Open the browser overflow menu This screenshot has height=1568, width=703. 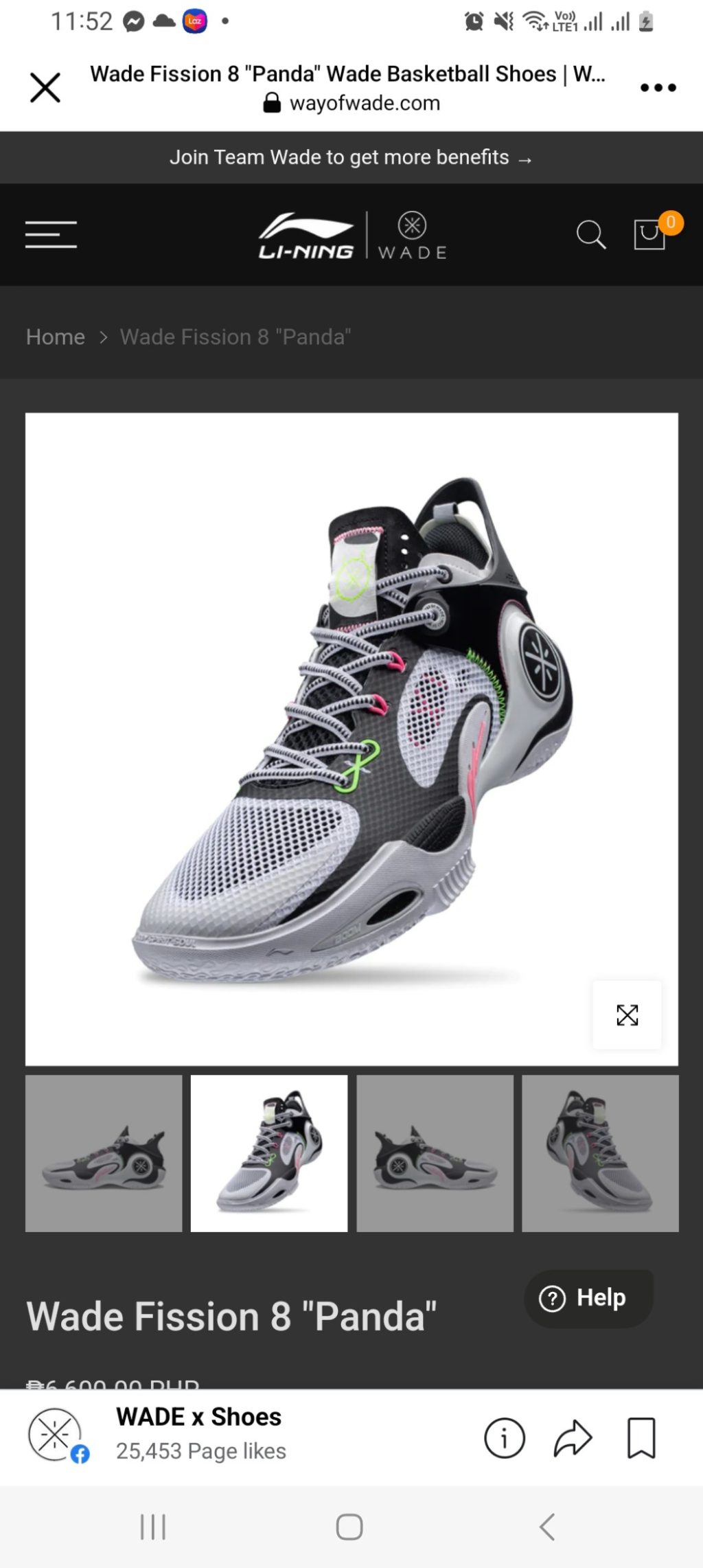(x=658, y=88)
